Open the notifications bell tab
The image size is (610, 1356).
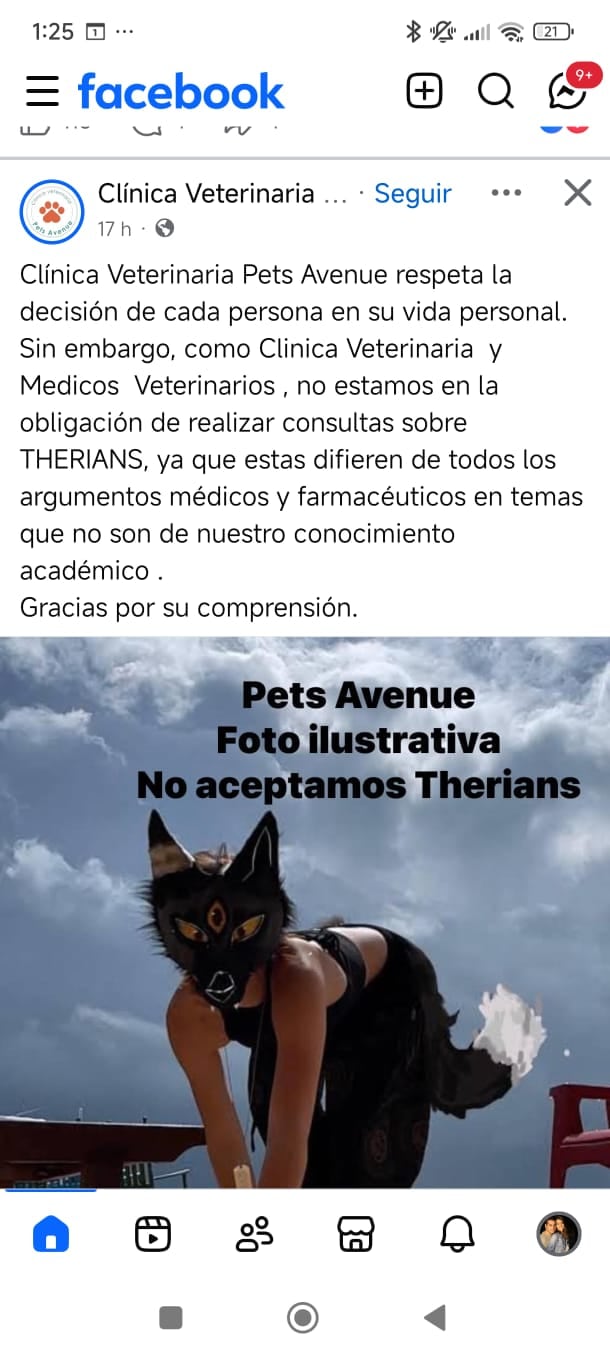tap(457, 1234)
